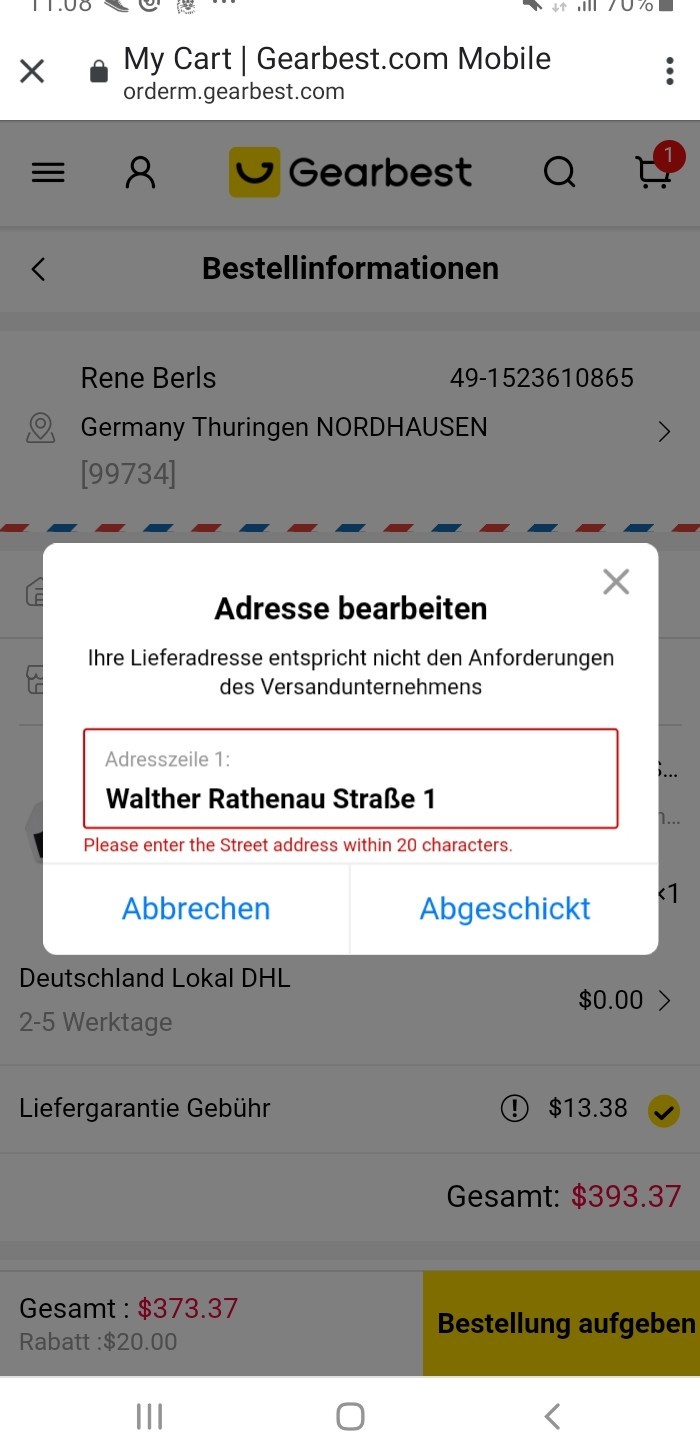
Task: Change Deutschland Lokal DHL shipping
Action: [x=350, y=999]
